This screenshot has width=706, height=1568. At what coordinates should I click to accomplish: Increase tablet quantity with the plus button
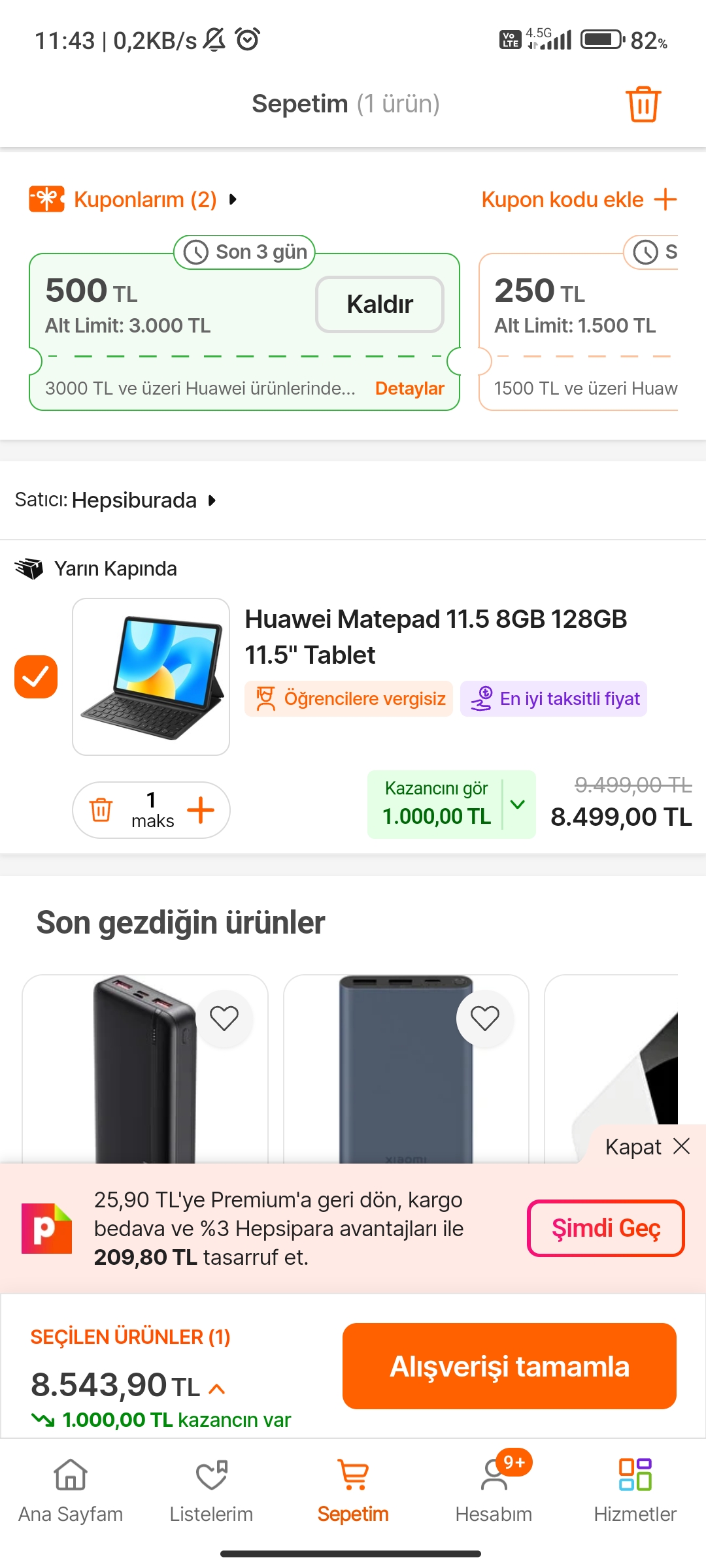[201, 810]
